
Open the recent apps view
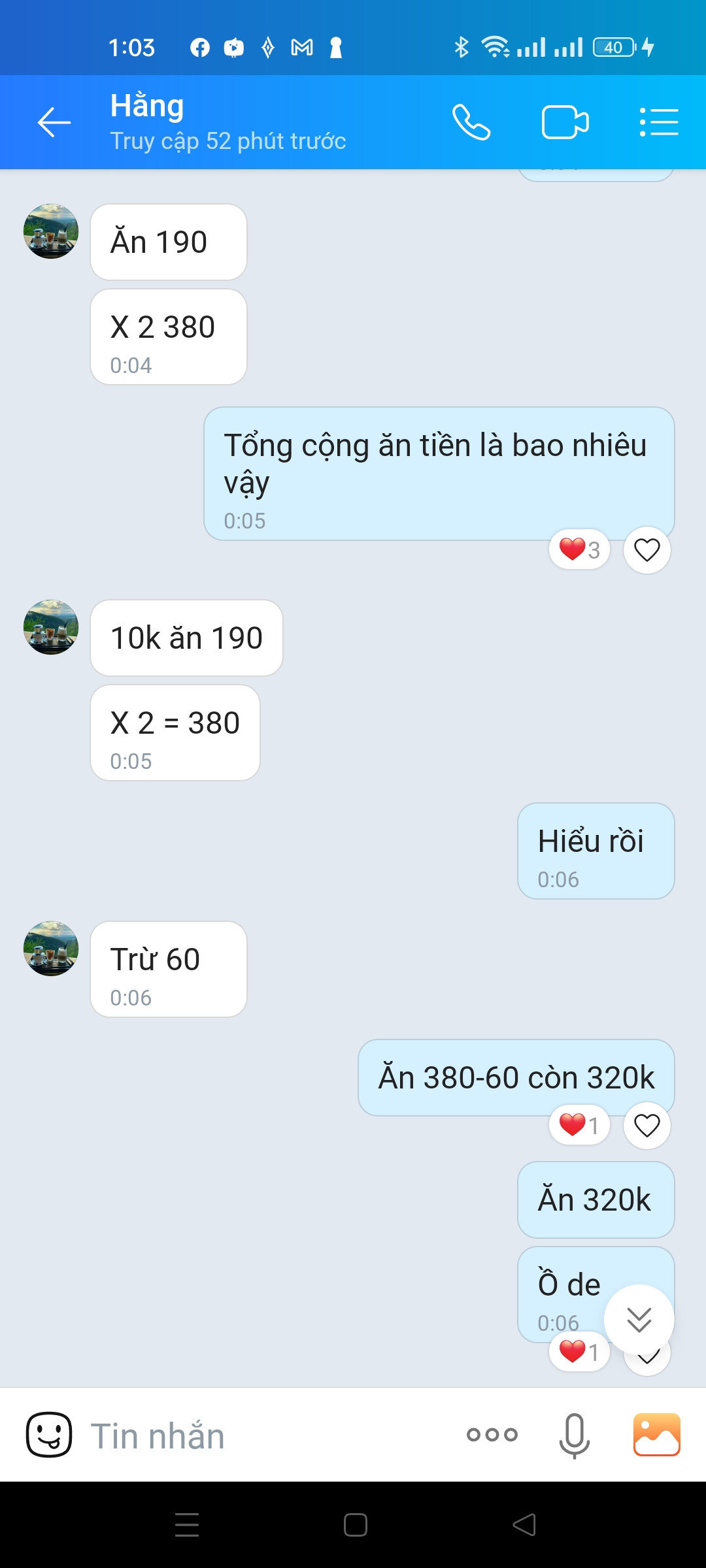(187, 1525)
